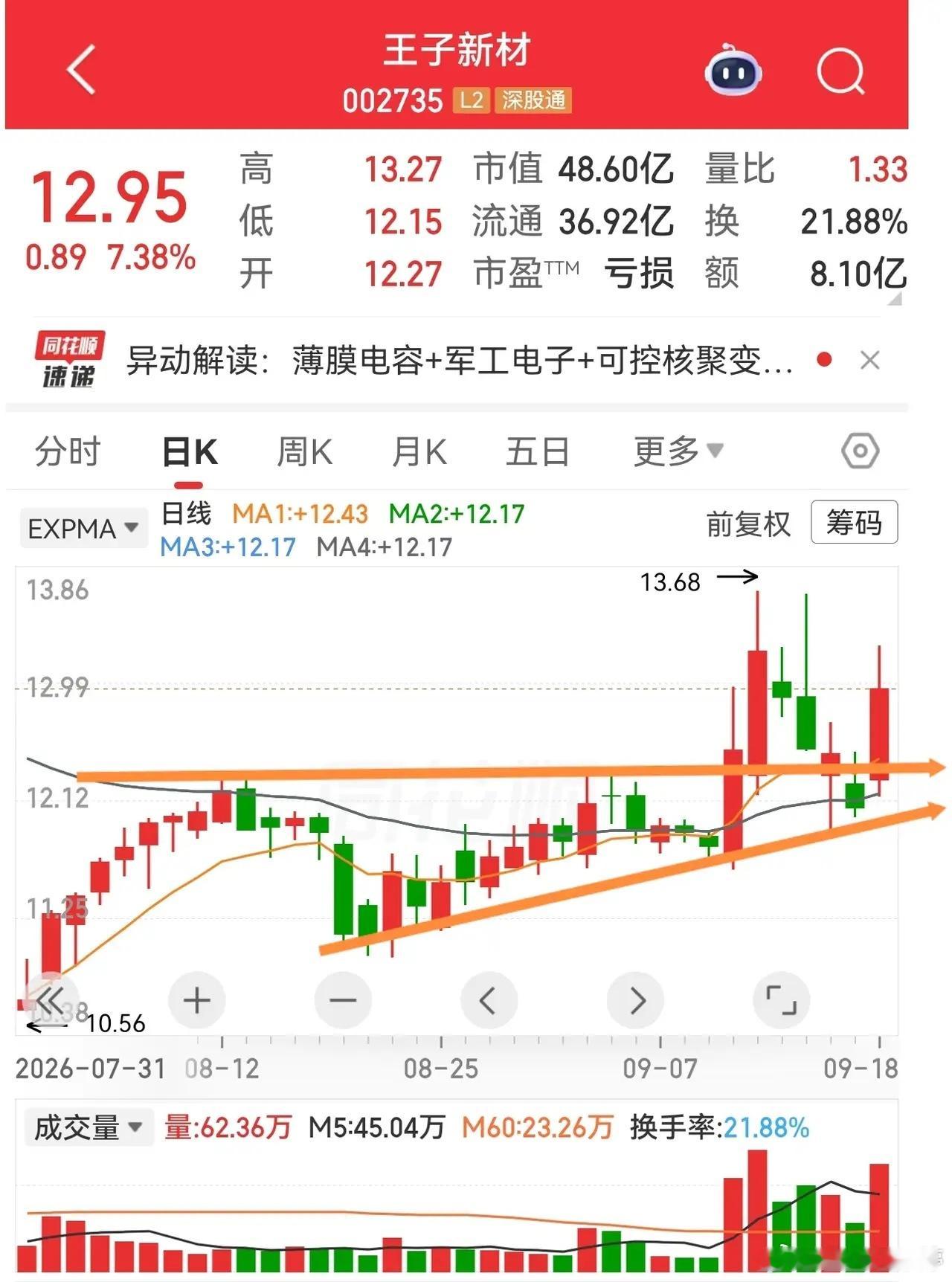
Task: Change the EXPMA indicator dropdown
Action: tap(83, 529)
